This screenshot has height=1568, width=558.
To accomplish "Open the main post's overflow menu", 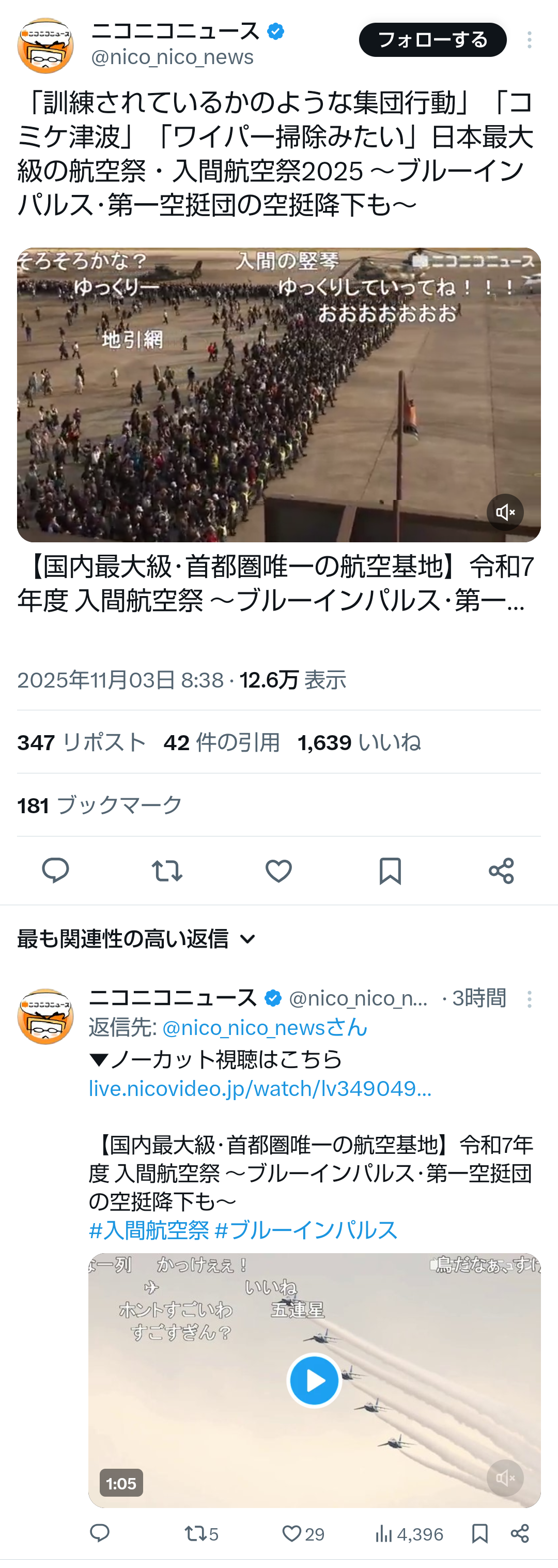I will (x=530, y=40).
